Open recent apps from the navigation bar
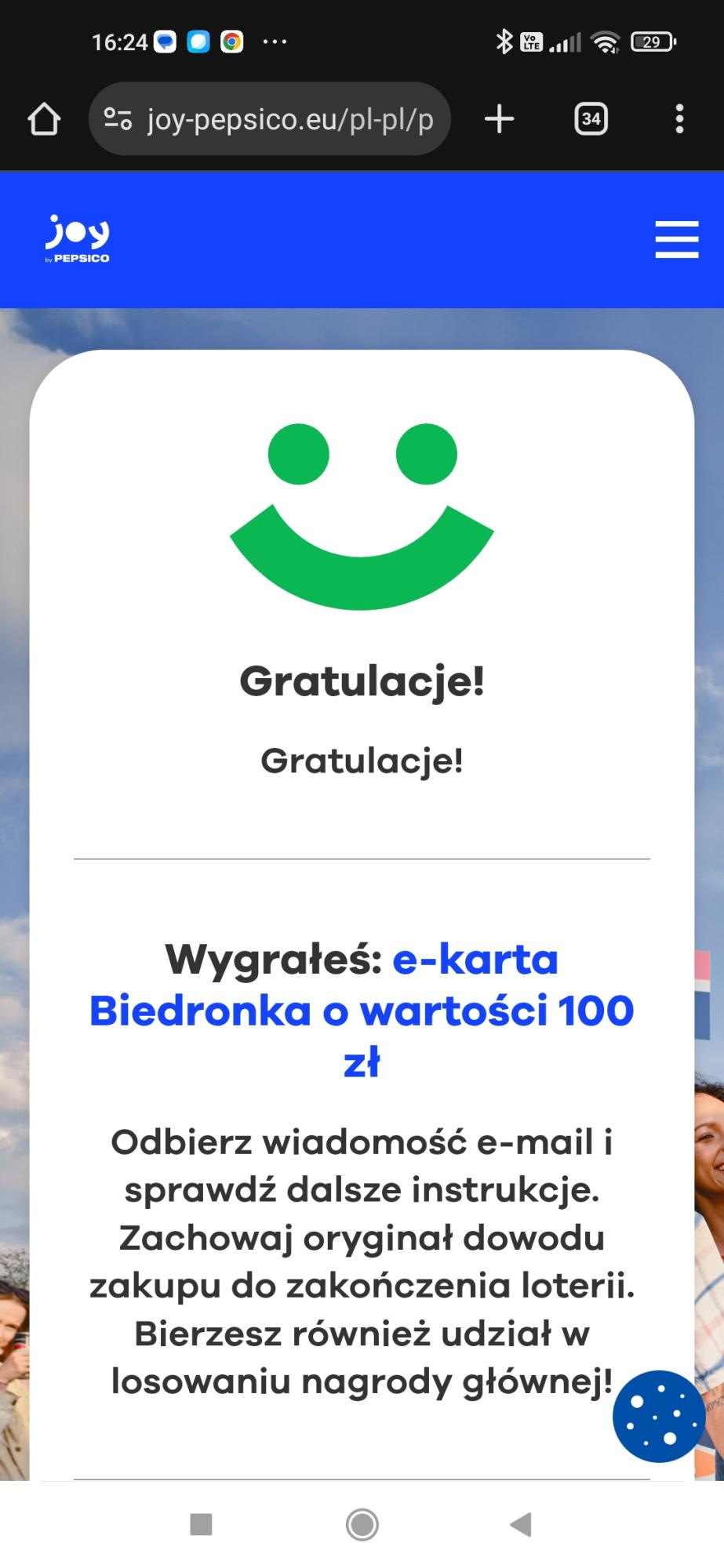This screenshot has height=1568, width=724. point(202,1524)
